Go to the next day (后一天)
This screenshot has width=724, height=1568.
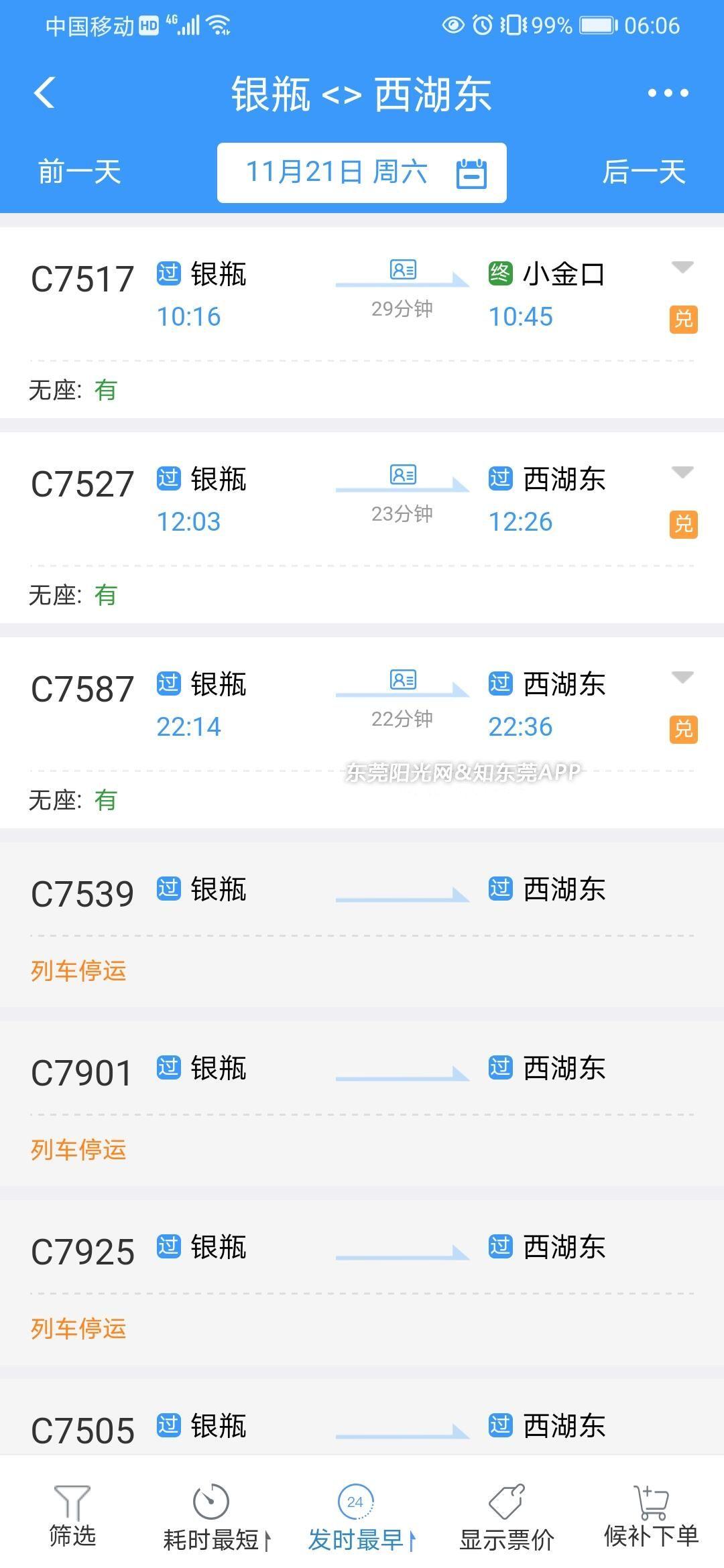(x=644, y=172)
